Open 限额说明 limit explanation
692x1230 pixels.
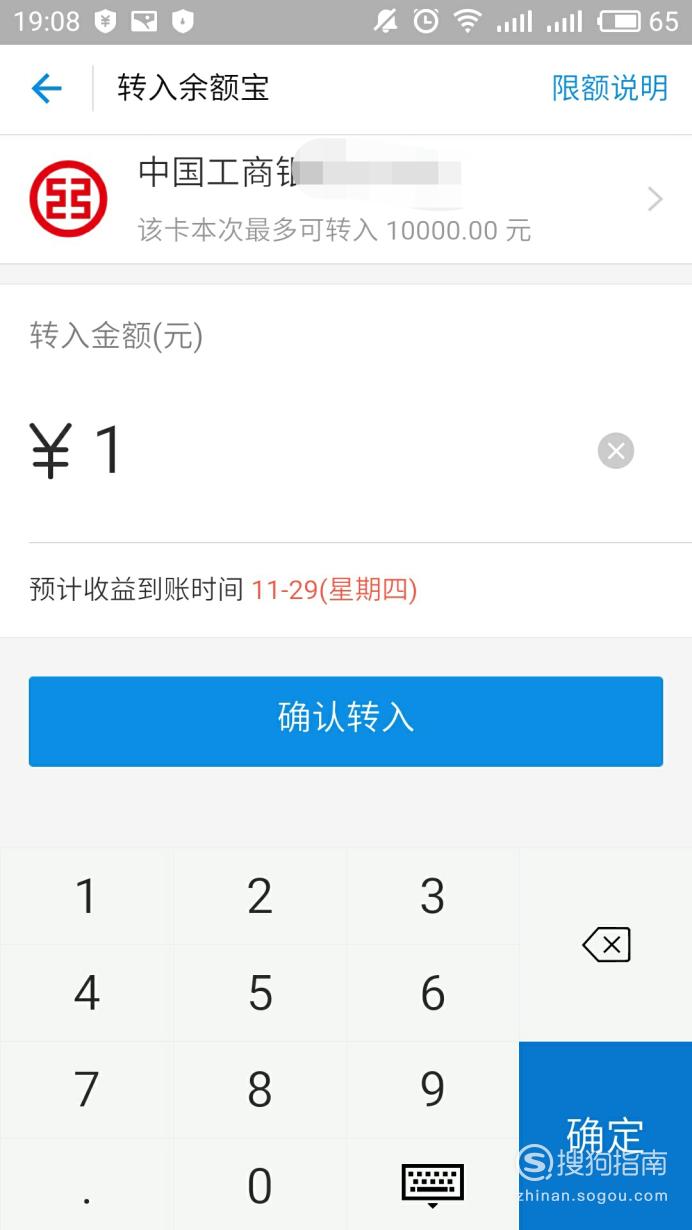[610, 88]
